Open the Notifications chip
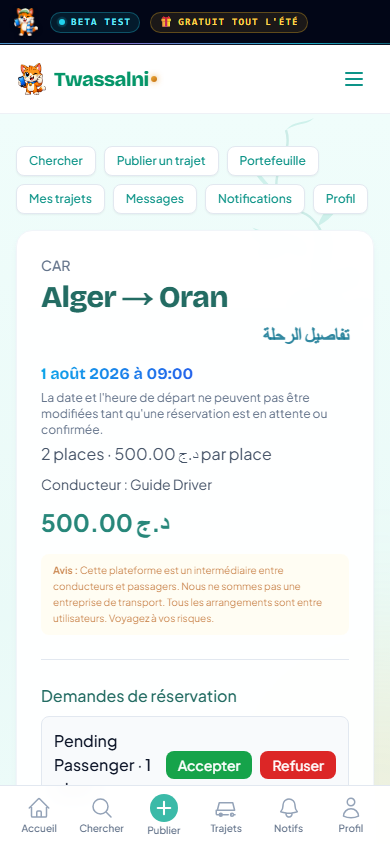This screenshot has height=844, width=390. (x=255, y=199)
